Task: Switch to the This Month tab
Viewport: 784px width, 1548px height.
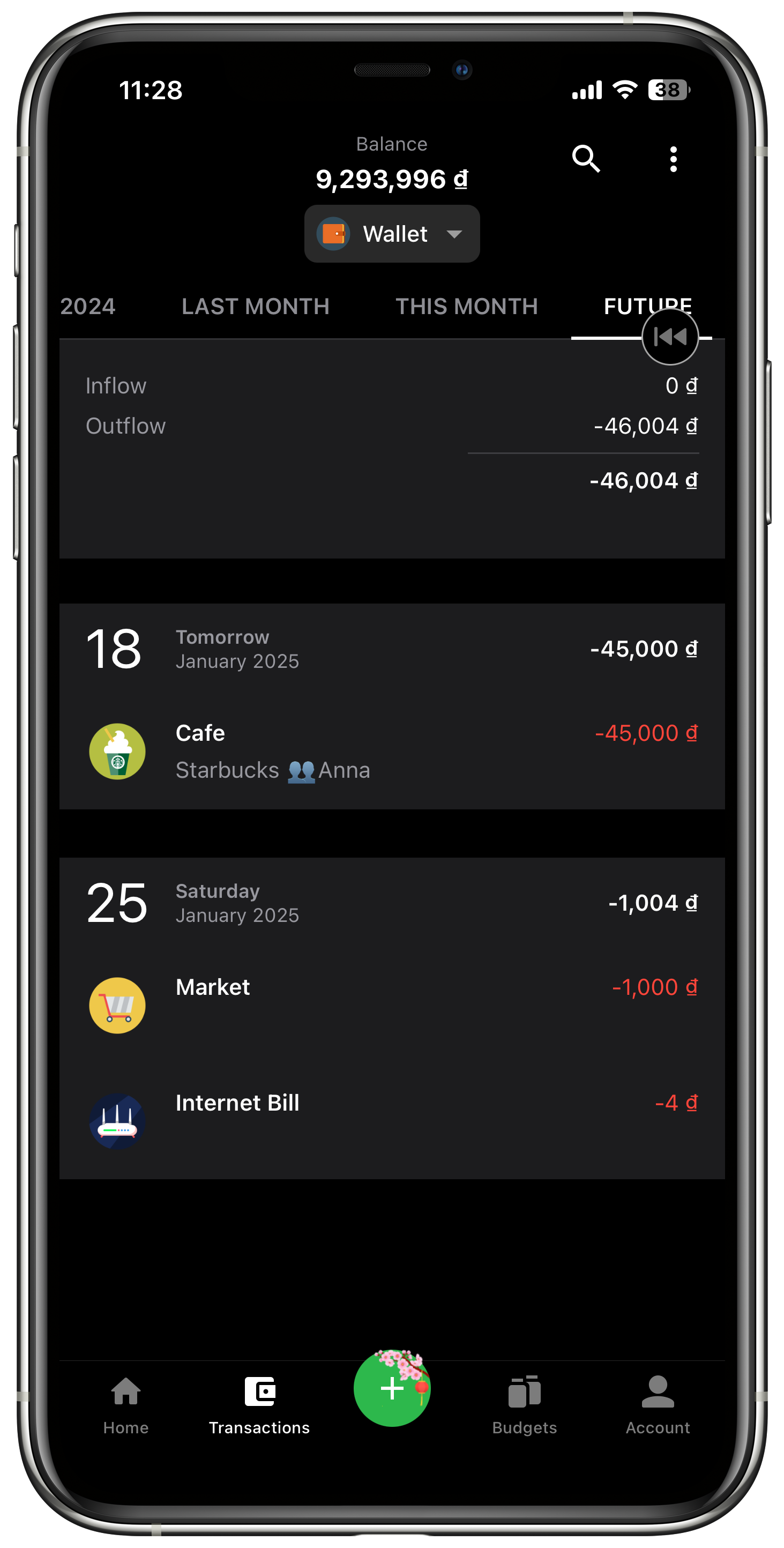Action: click(x=466, y=307)
